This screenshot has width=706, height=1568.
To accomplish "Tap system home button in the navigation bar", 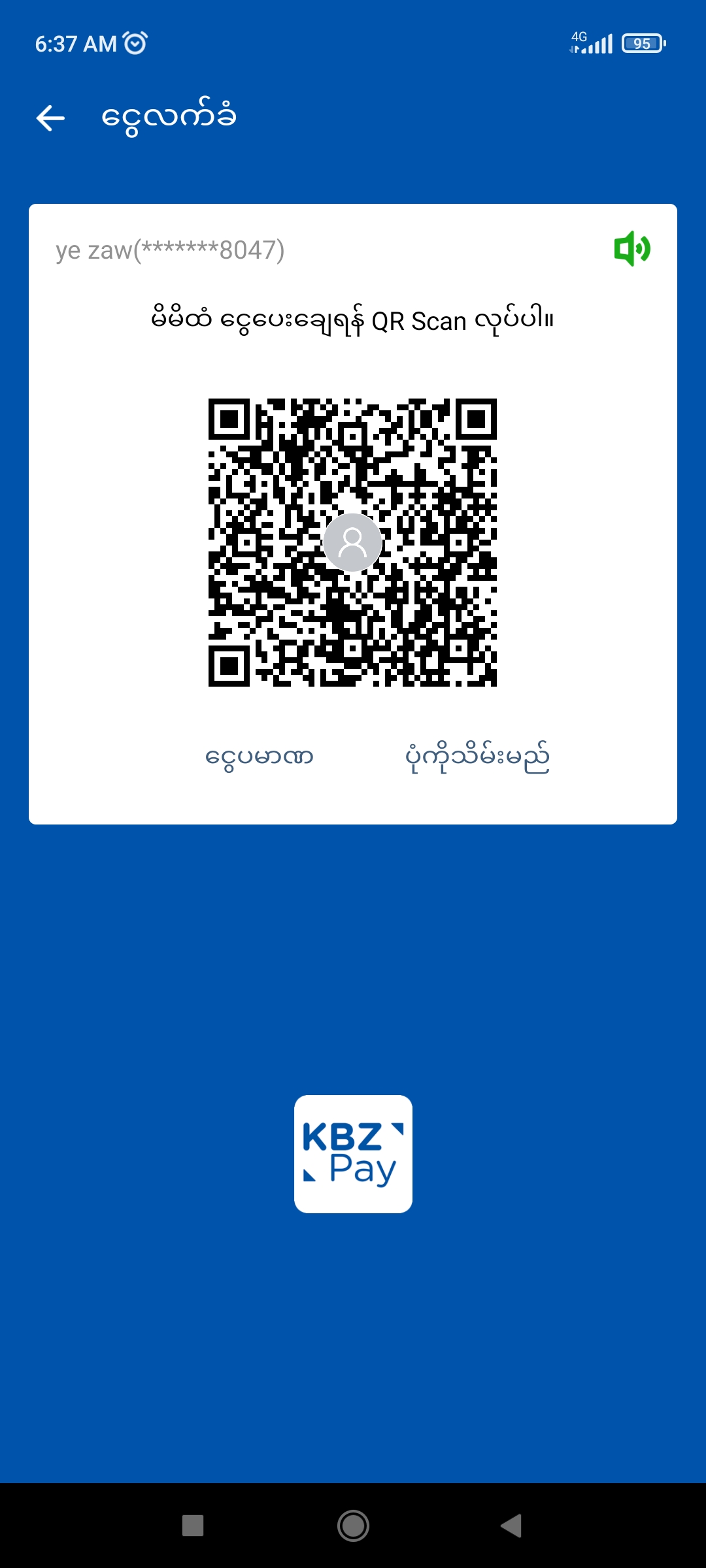I will click(x=353, y=1526).
